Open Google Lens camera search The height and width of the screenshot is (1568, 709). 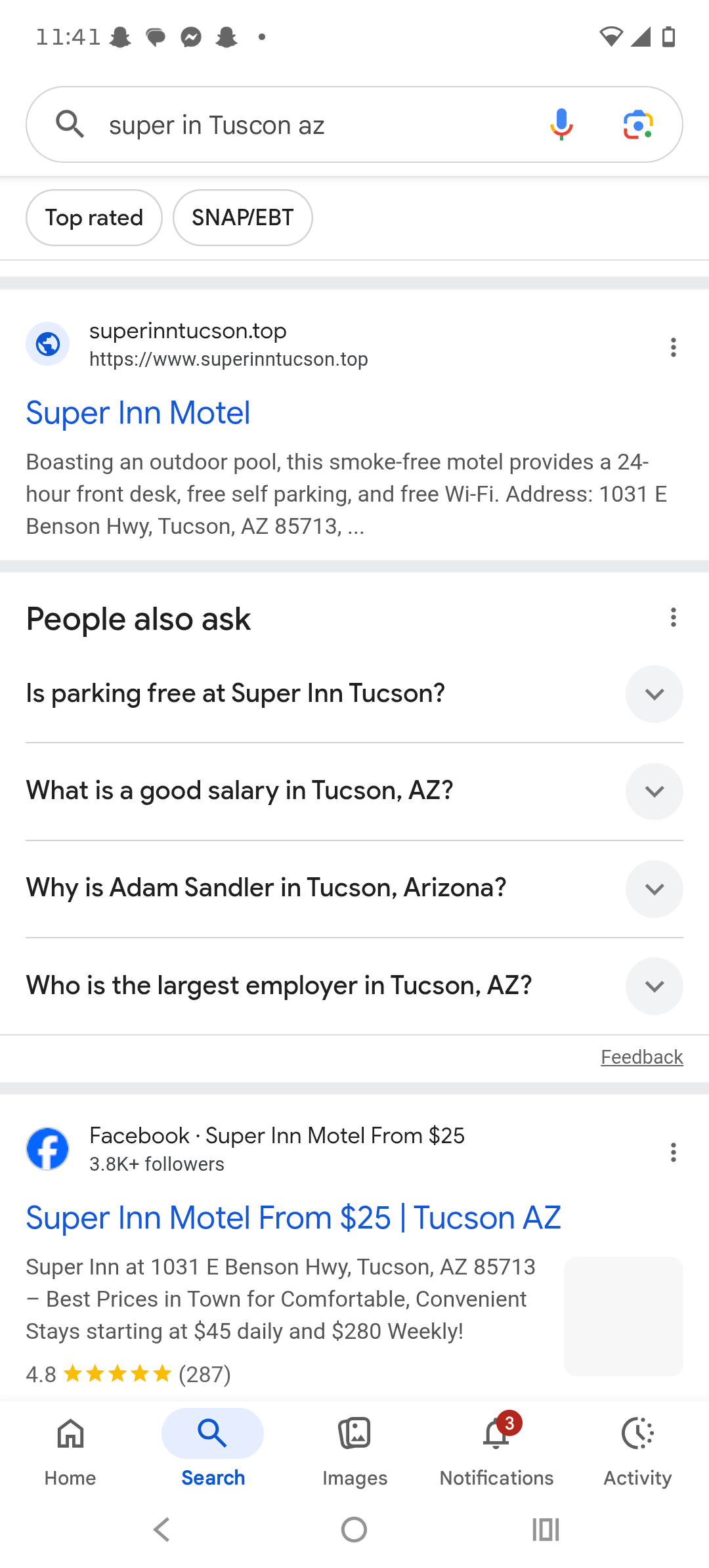pos(637,124)
